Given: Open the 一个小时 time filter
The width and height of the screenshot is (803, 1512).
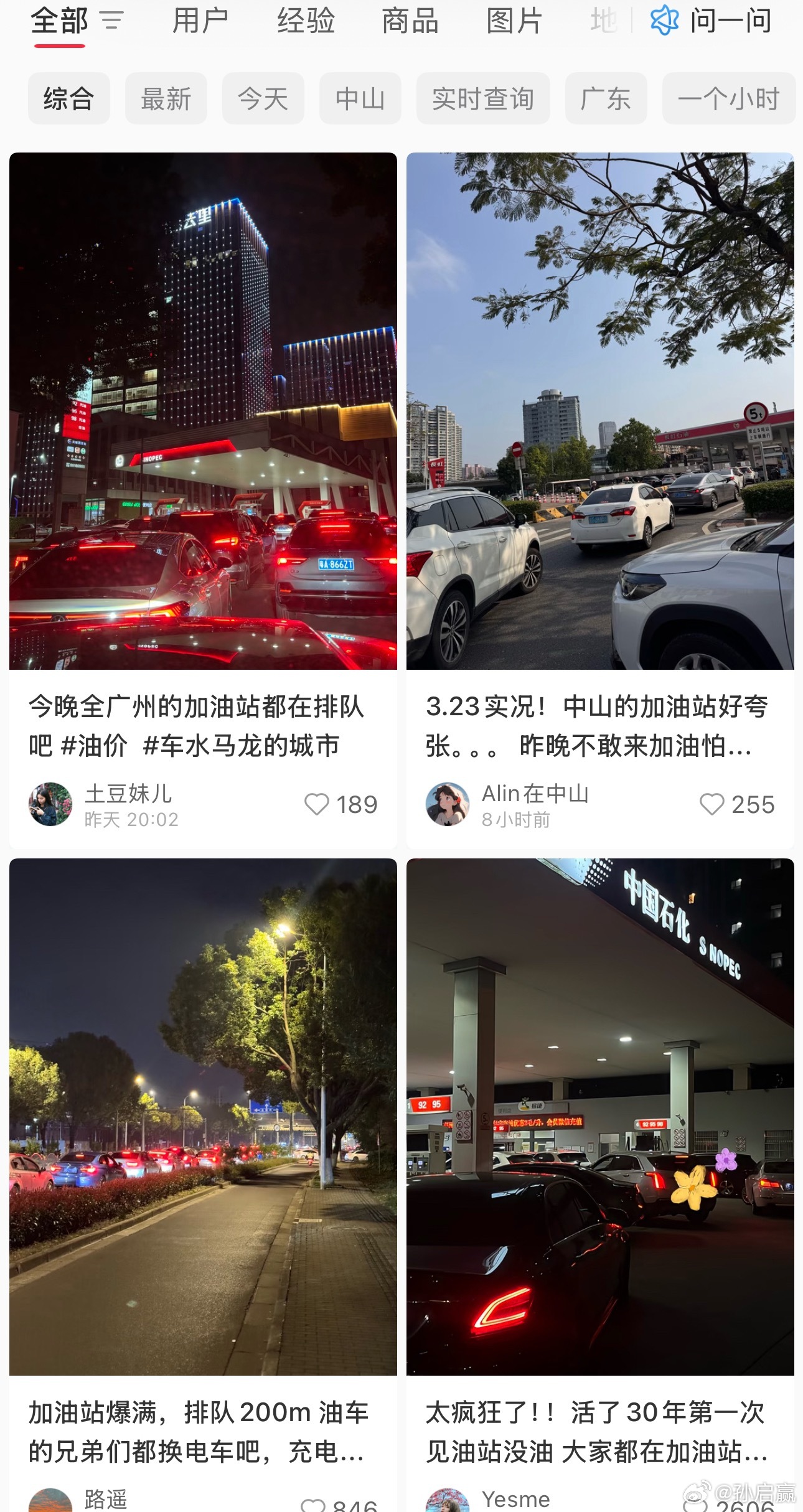Looking at the screenshot, I should [728, 98].
